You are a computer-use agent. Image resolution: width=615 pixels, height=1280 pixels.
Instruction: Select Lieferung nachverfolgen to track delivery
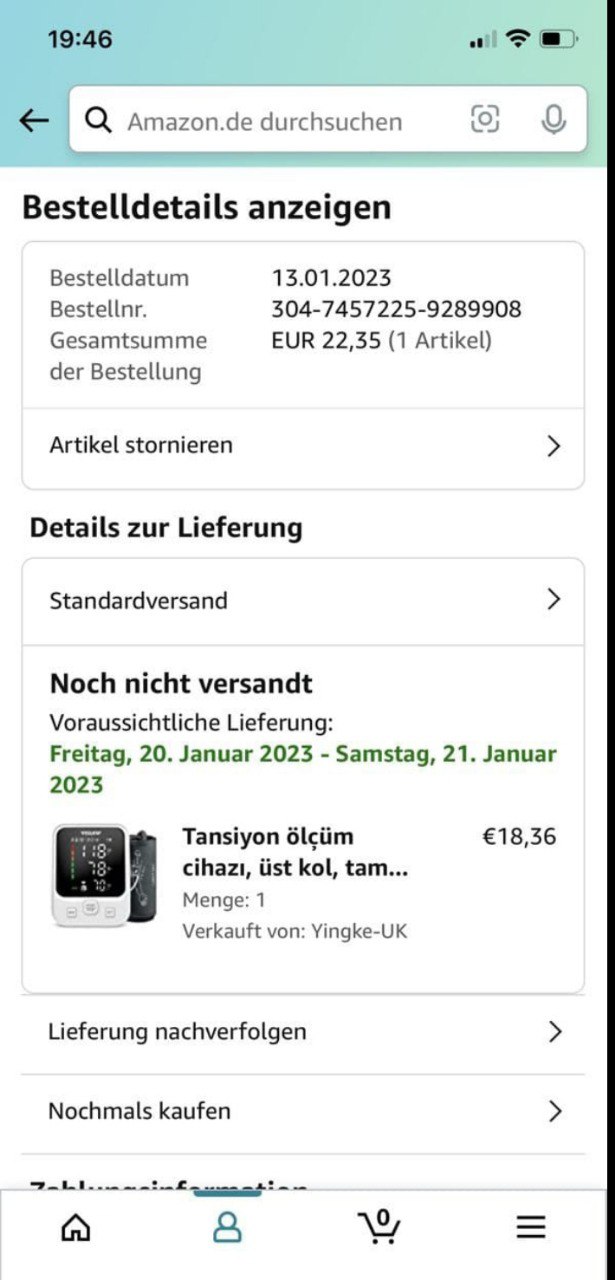coord(302,1032)
